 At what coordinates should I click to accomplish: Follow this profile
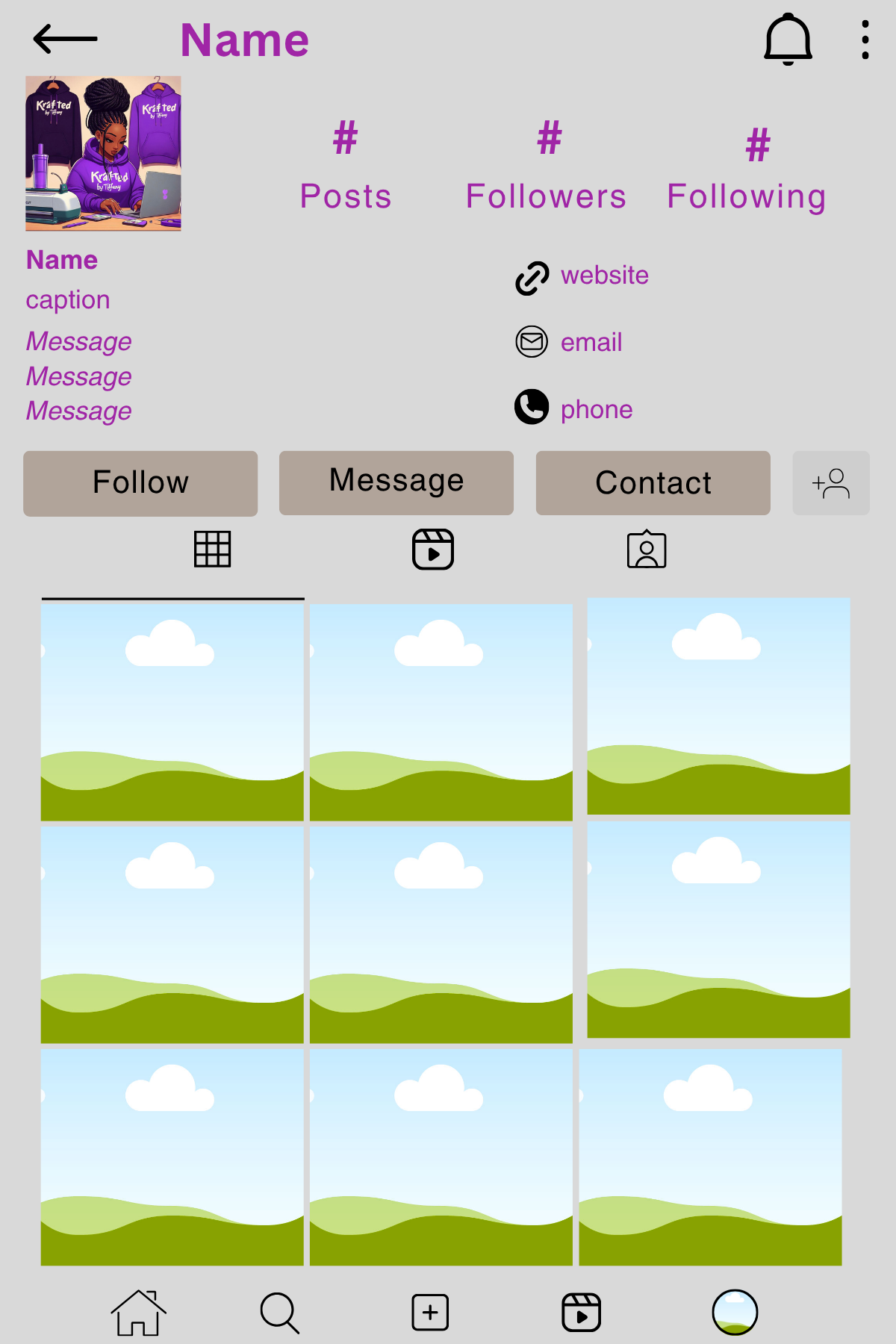[140, 483]
